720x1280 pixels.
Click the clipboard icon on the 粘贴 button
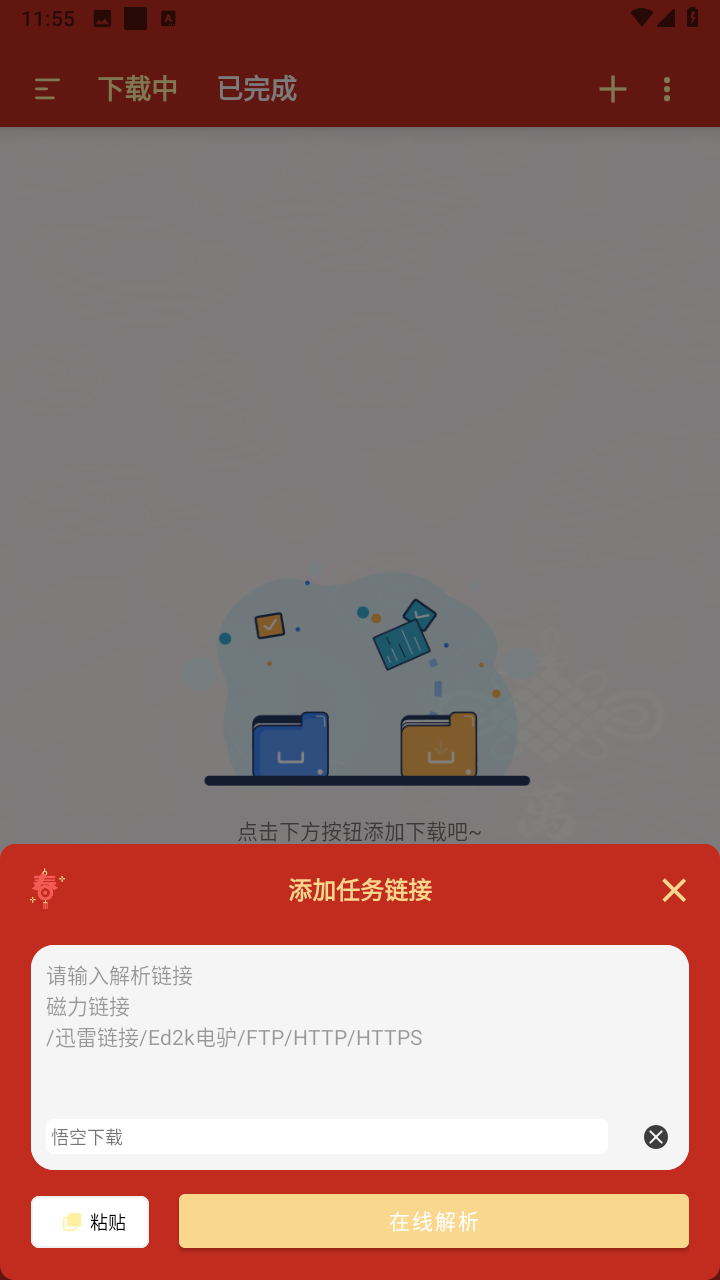73,1221
